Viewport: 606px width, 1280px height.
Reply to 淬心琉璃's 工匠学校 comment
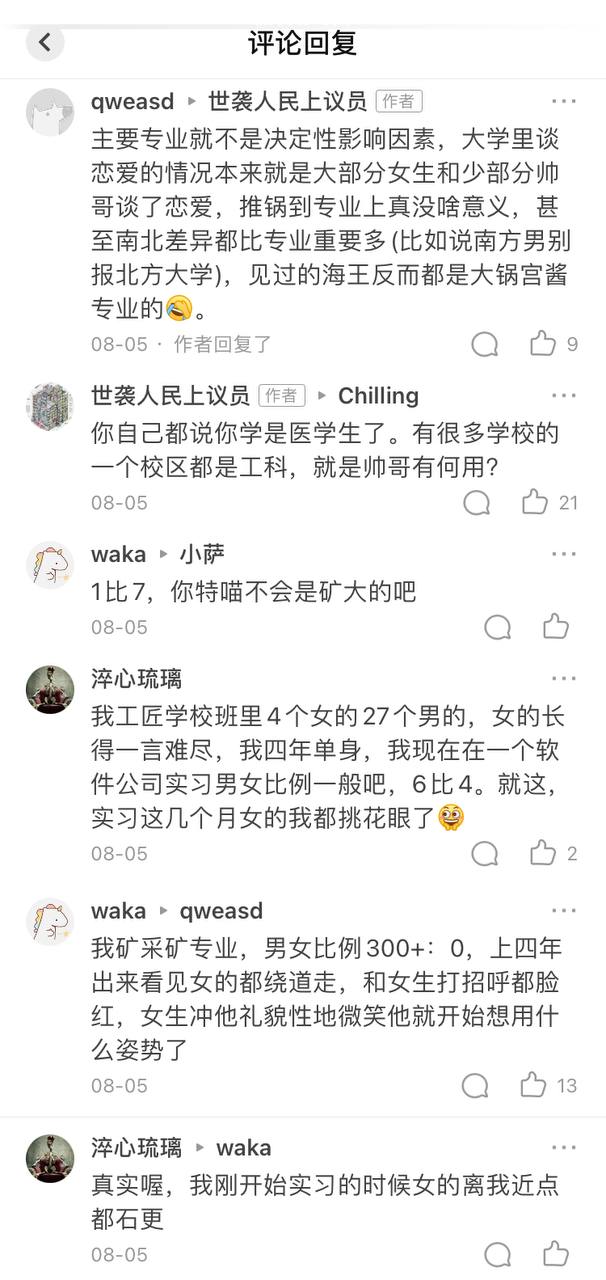pos(485,853)
